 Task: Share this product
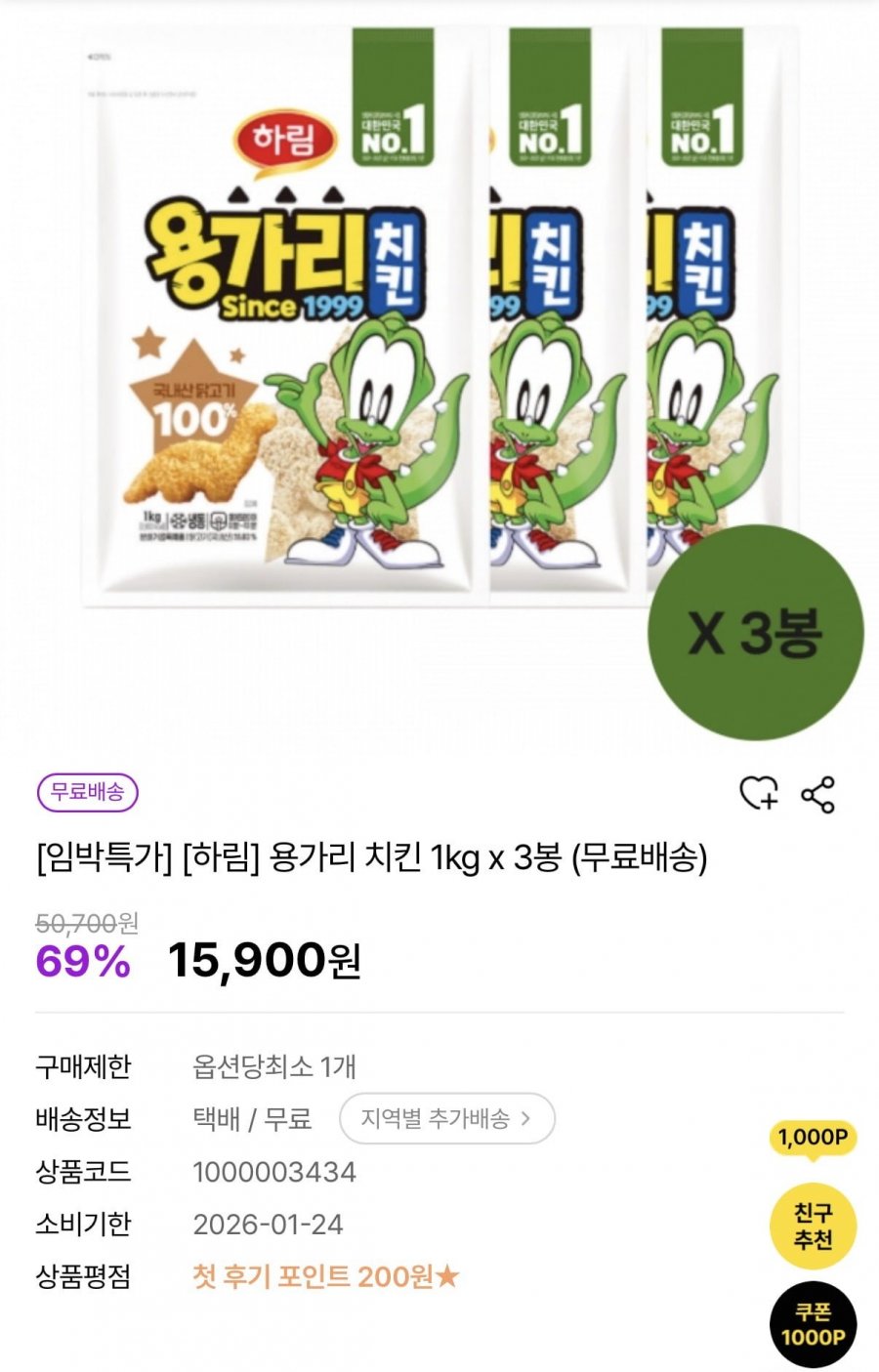coord(817,795)
